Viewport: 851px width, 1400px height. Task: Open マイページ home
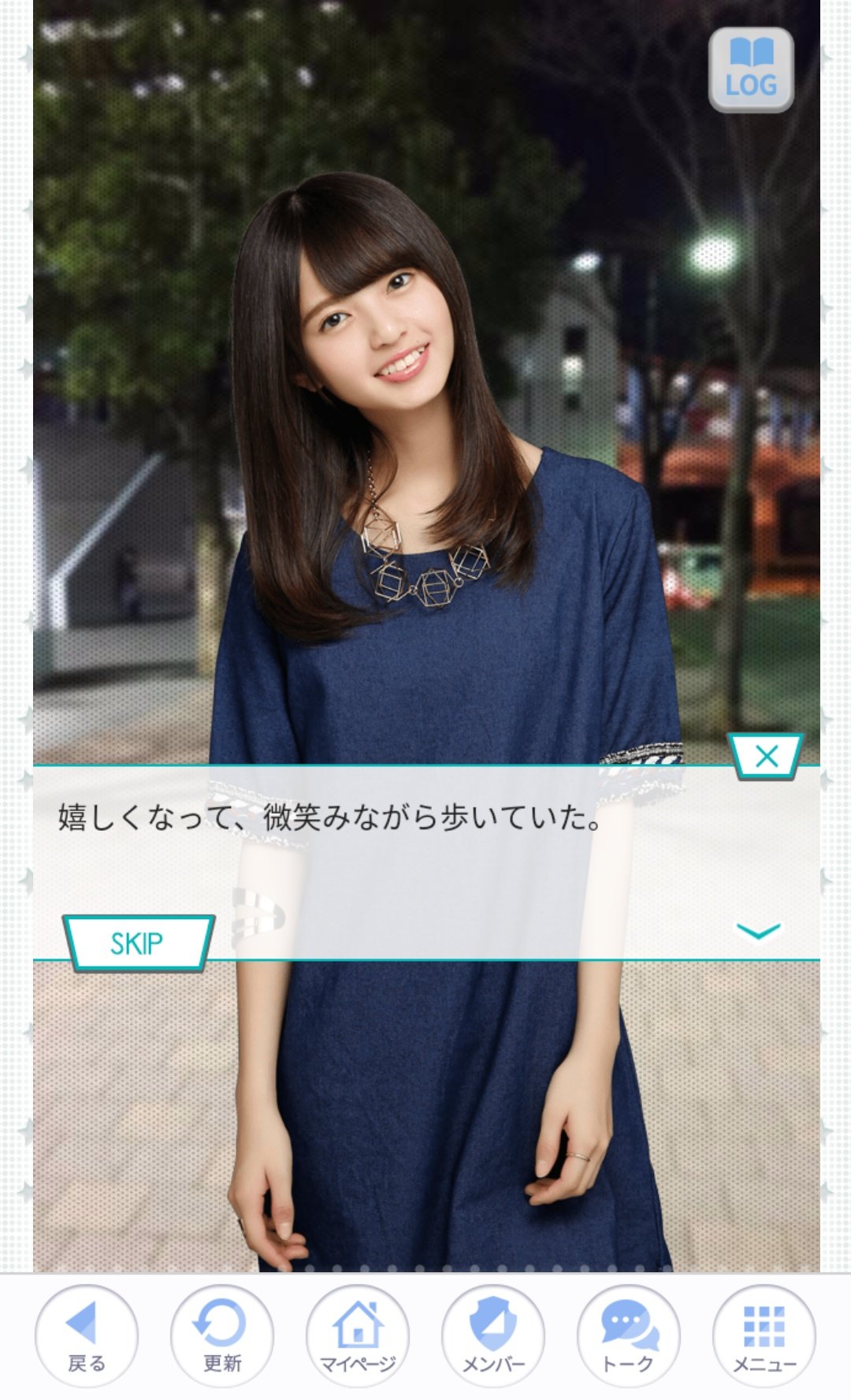point(357,1336)
